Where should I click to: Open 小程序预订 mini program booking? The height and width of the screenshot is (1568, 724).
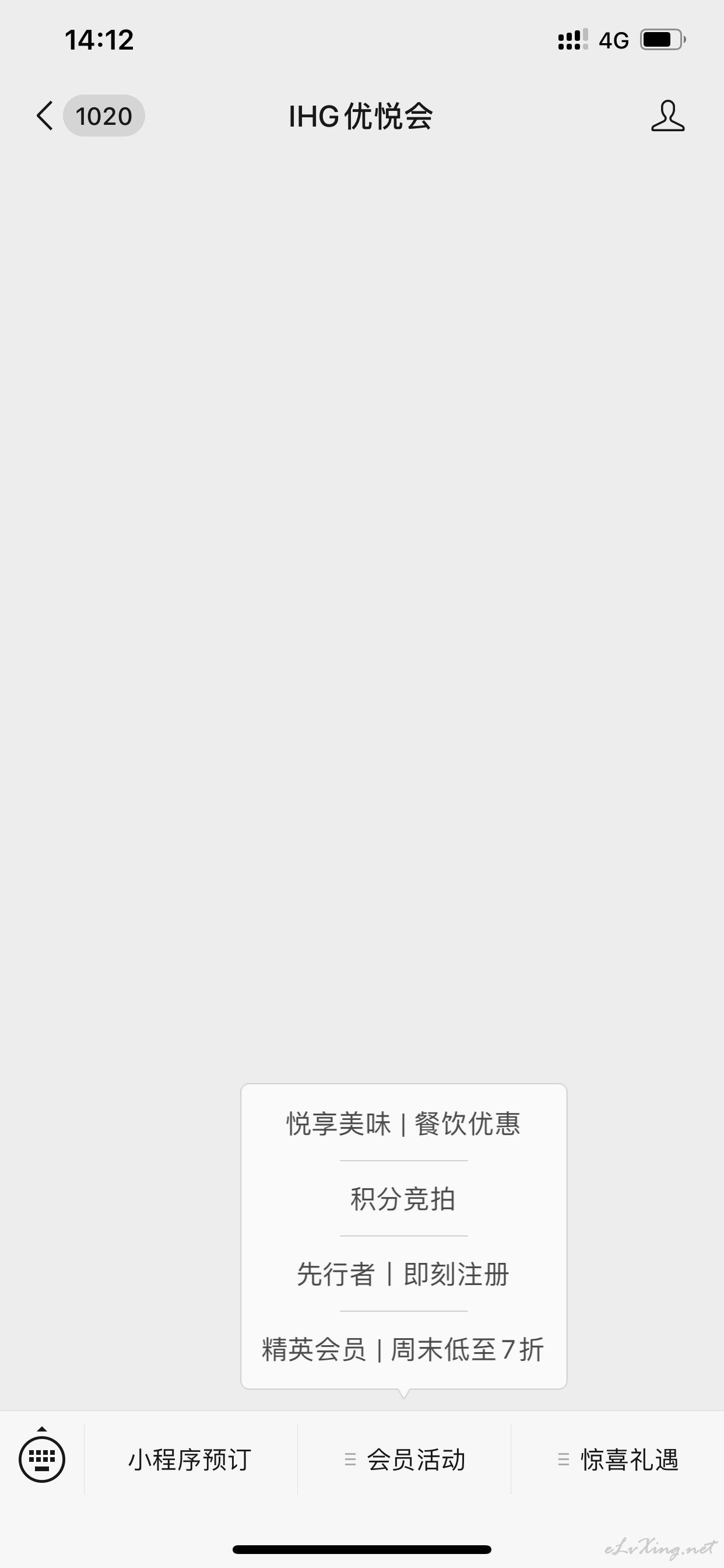pyautogui.click(x=190, y=1459)
